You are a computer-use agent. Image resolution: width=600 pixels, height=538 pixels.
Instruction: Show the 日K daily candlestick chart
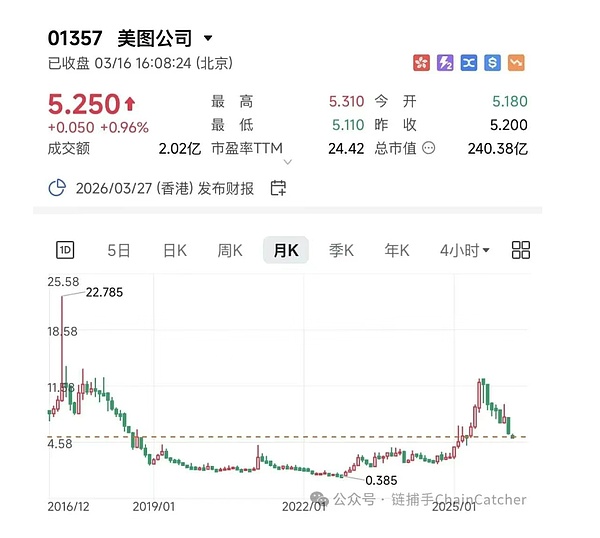175,250
